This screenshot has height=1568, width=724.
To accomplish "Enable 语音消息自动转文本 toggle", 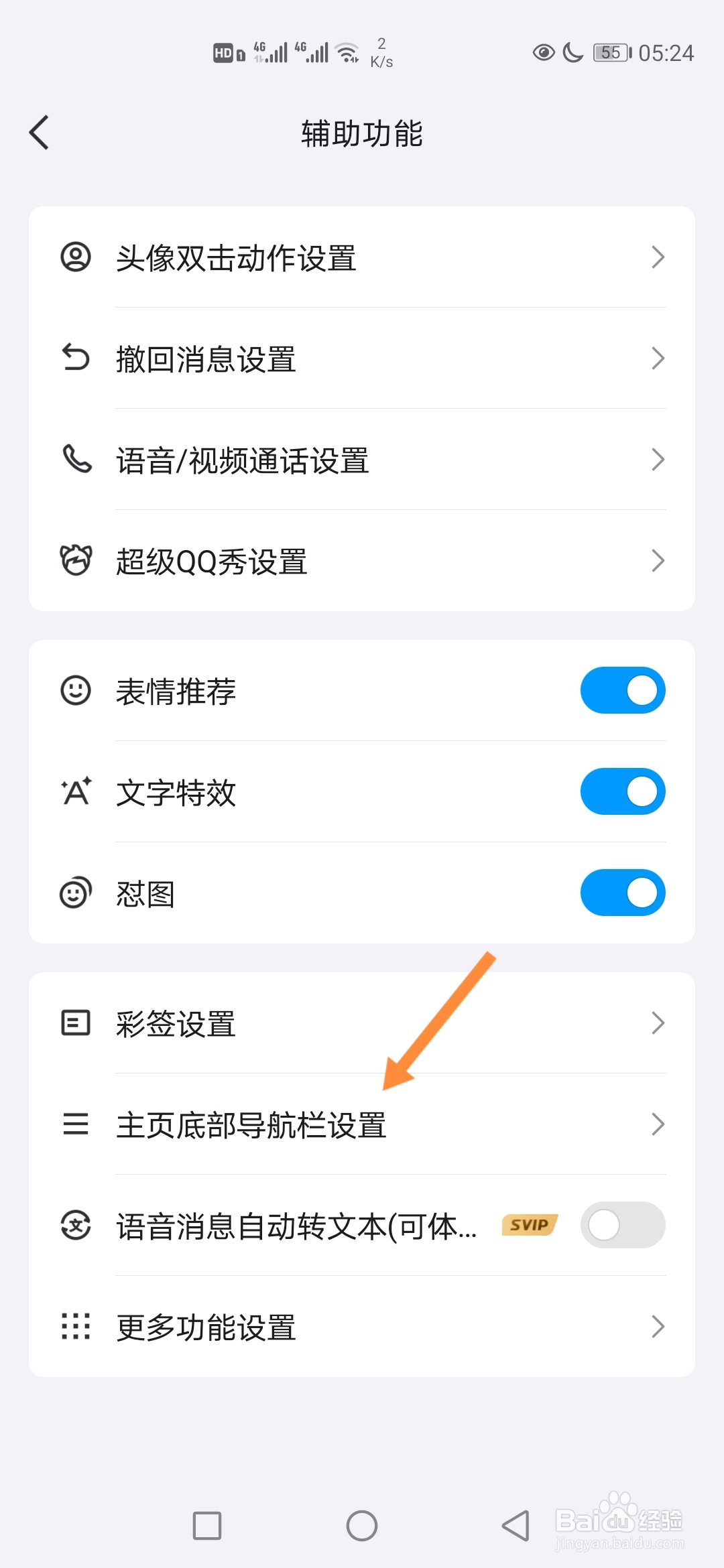I will 622,1225.
